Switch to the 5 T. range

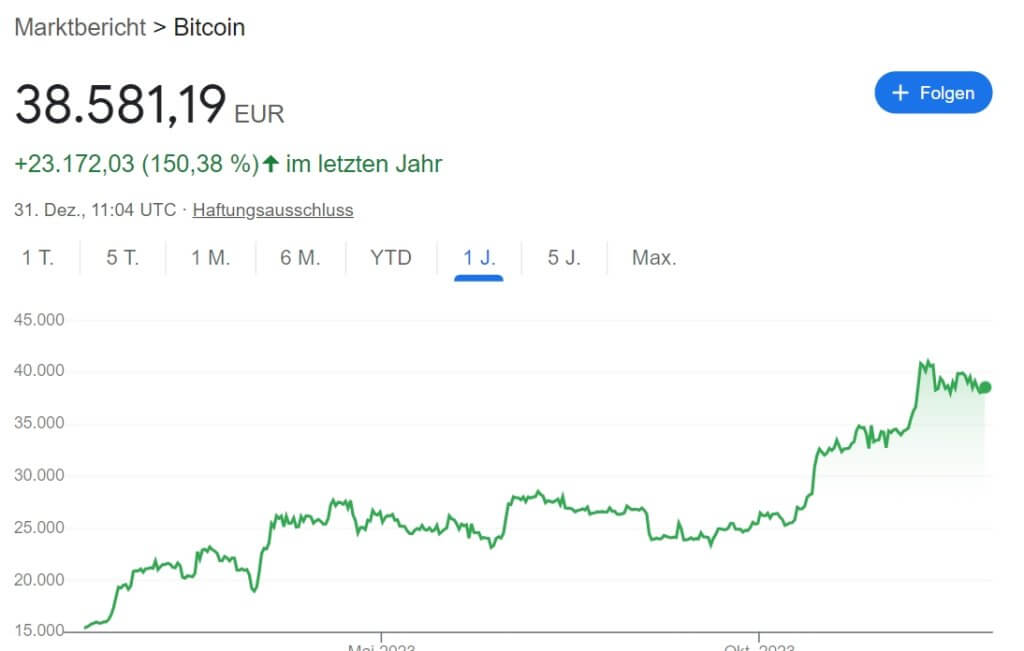click(x=123, y=258)
